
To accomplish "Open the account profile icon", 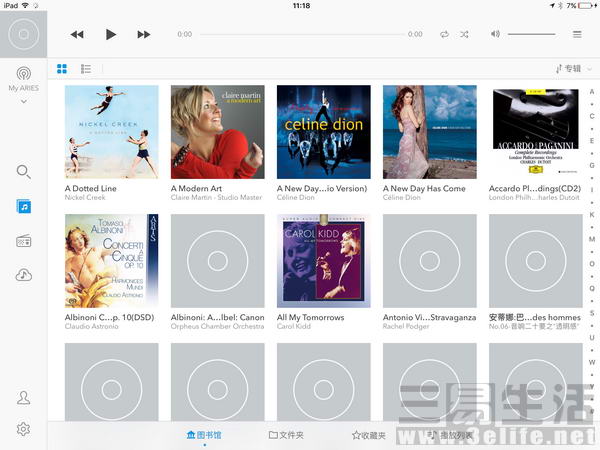I will tap(23, 398).
